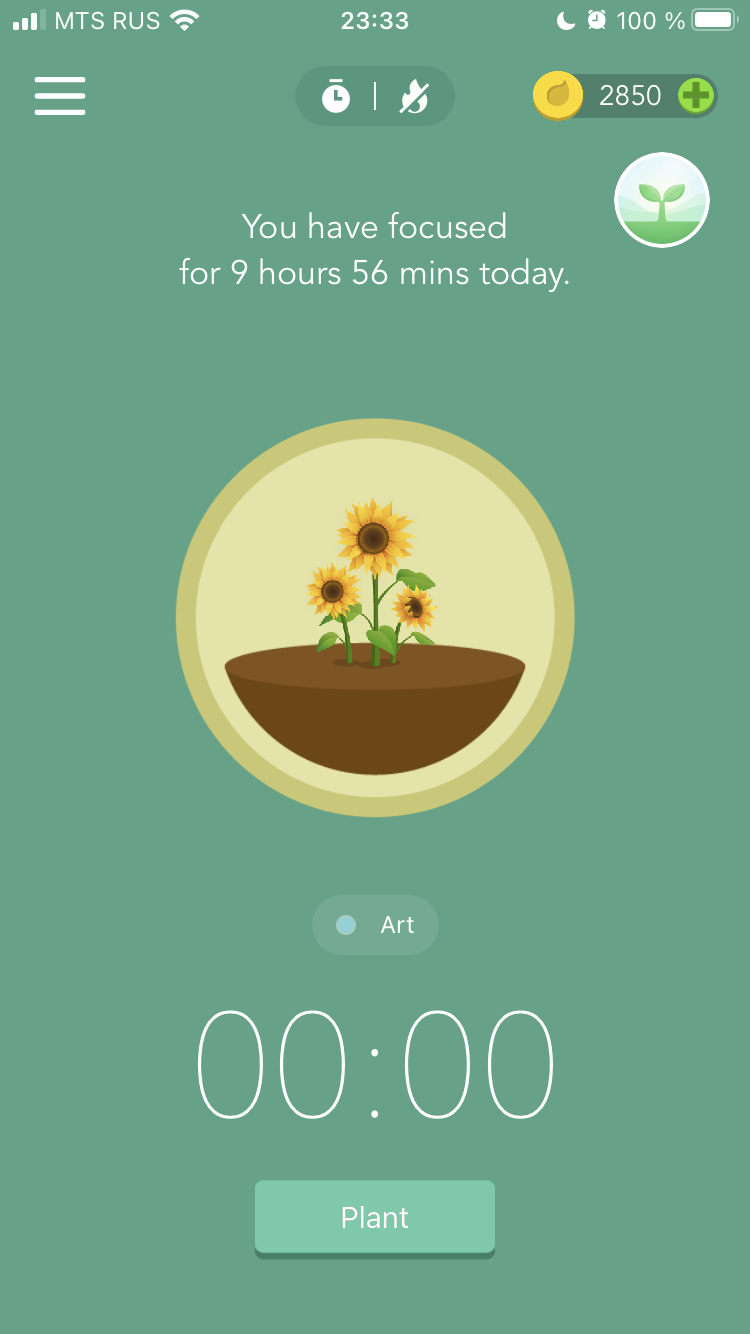Open the sprout planting mode button
This screenshot has height=1334, width=750.
click(x=662, y=200)
